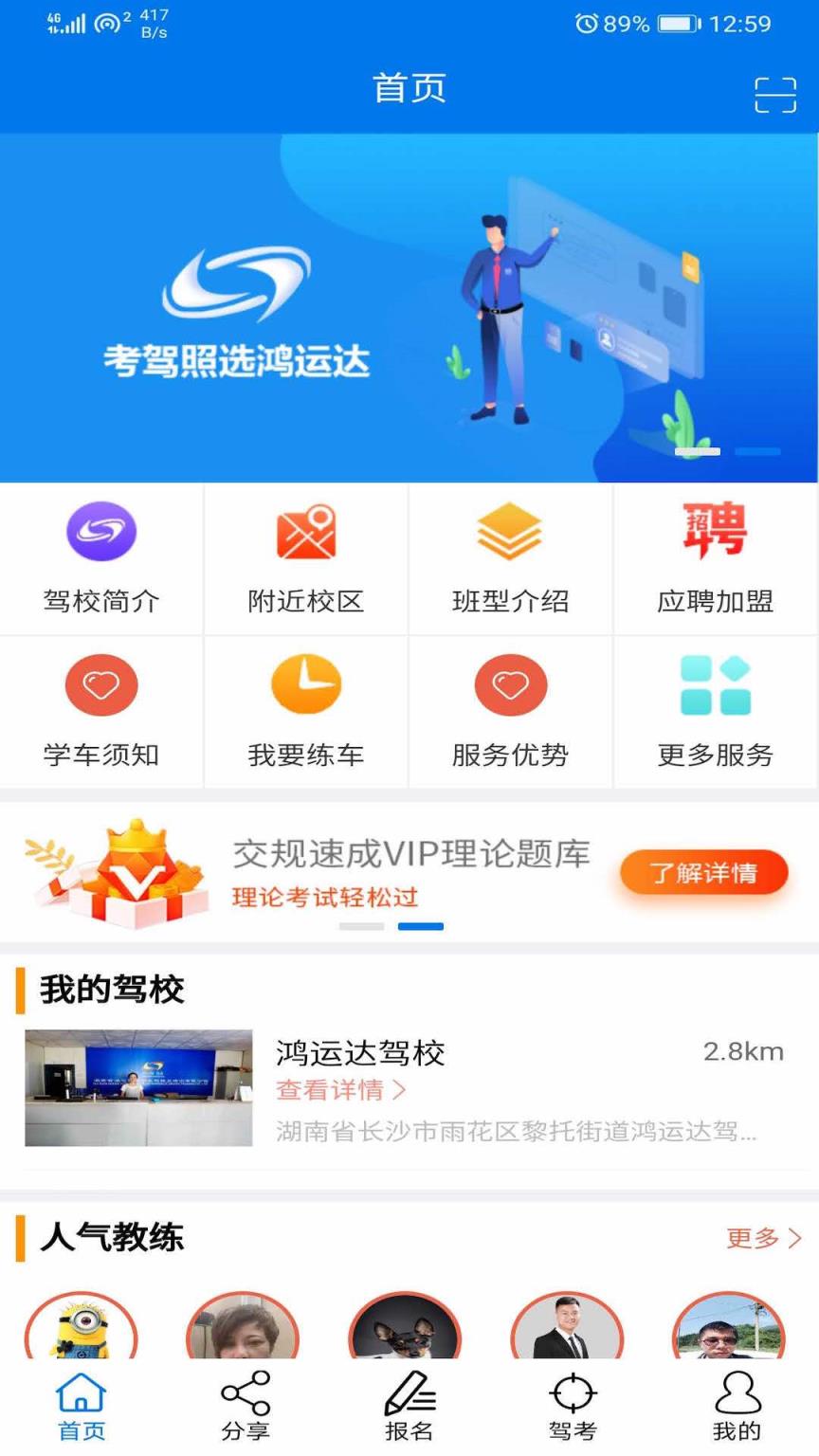
Task: Tap the 了解详情 button on VIP banner
Action: (x=701, y=871)
